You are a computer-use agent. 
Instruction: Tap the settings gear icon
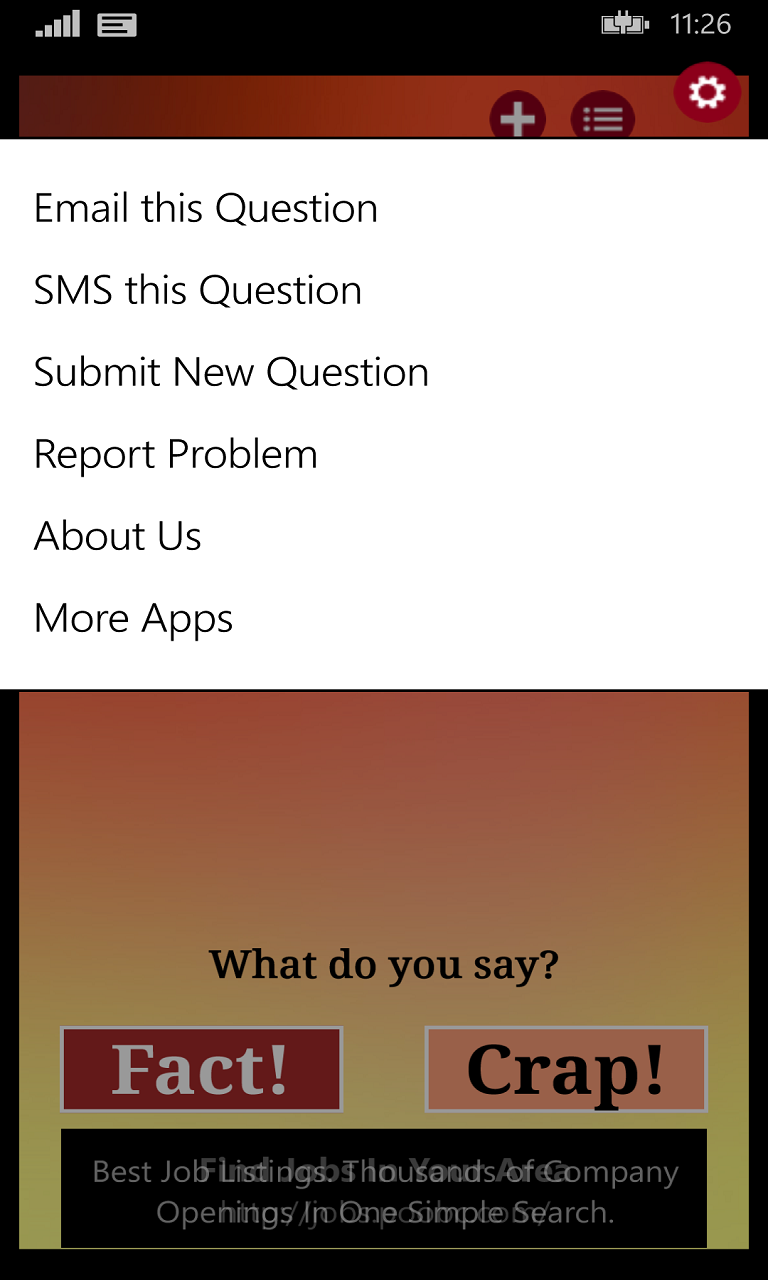(708, 93)
